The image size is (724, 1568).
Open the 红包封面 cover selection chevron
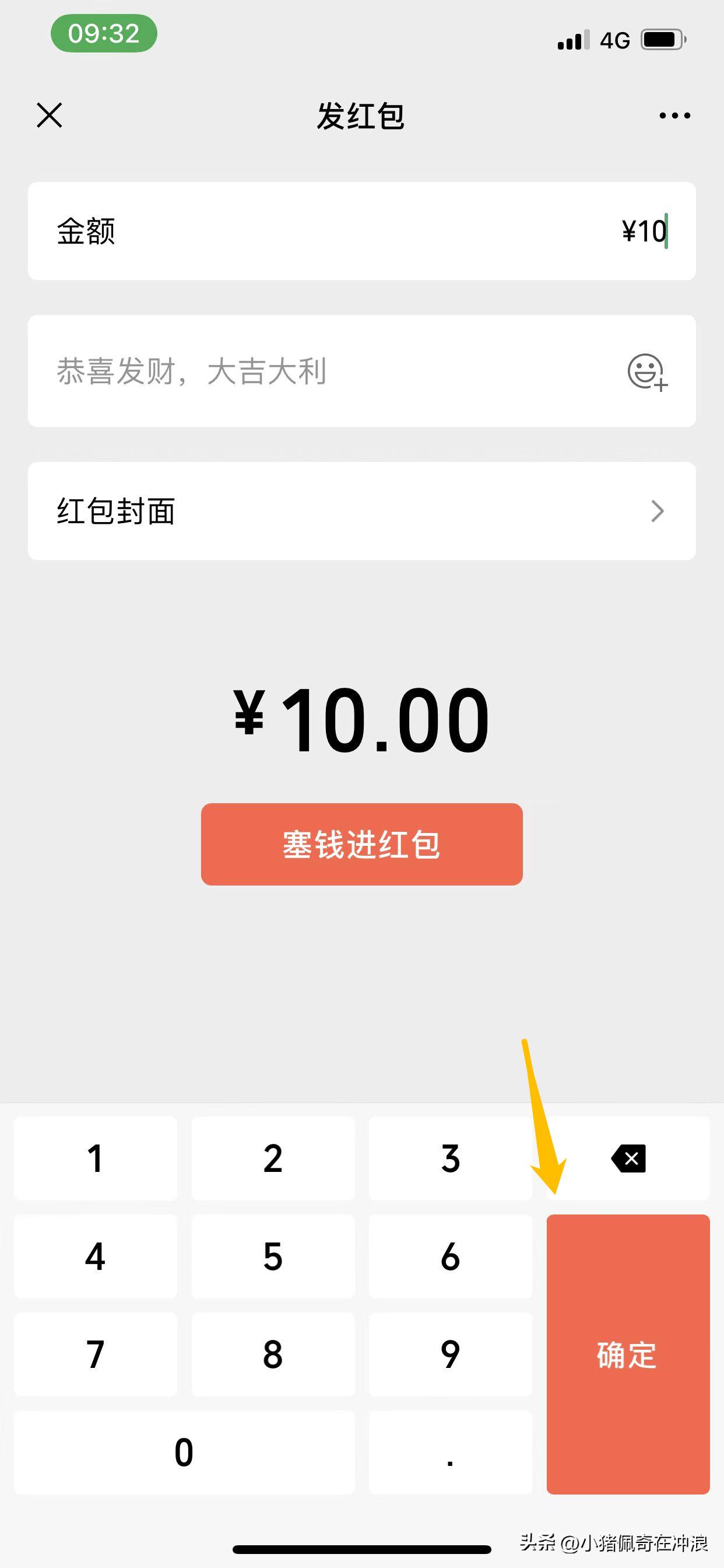pos(657,512)
